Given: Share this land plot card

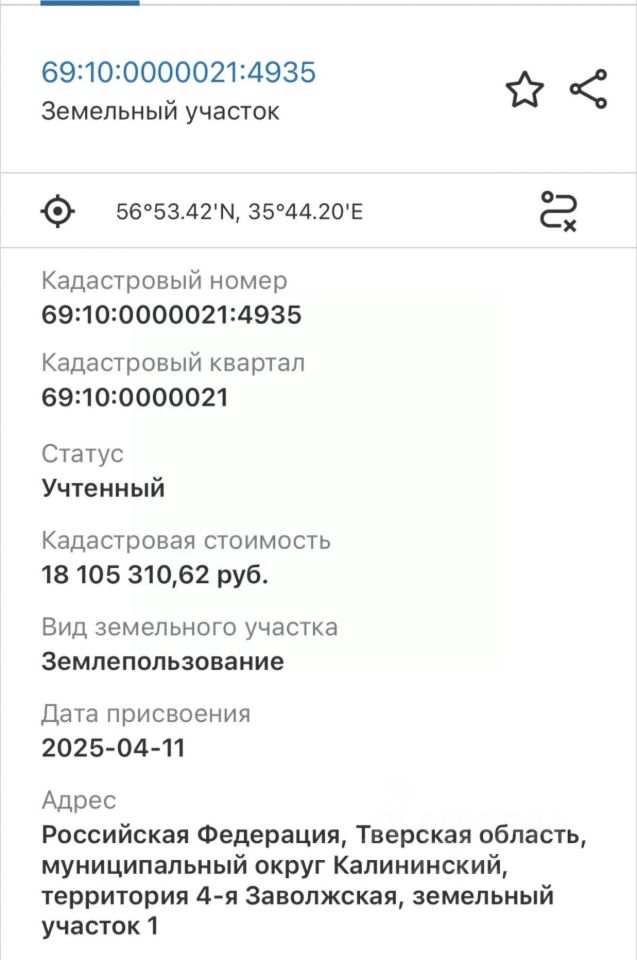Looking at the screenshot, I should tap(589, 89).
